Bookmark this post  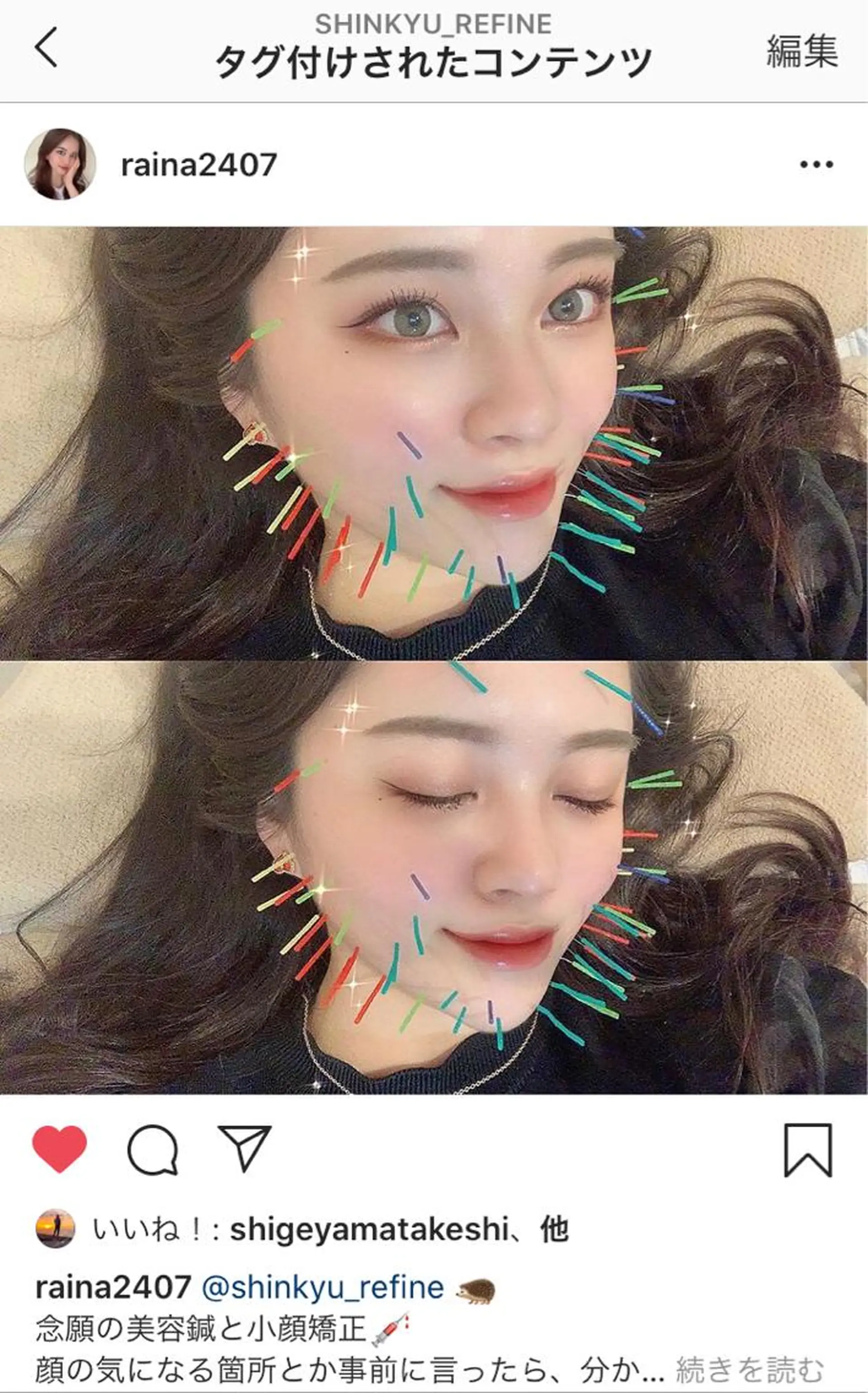coord(808,1150)
